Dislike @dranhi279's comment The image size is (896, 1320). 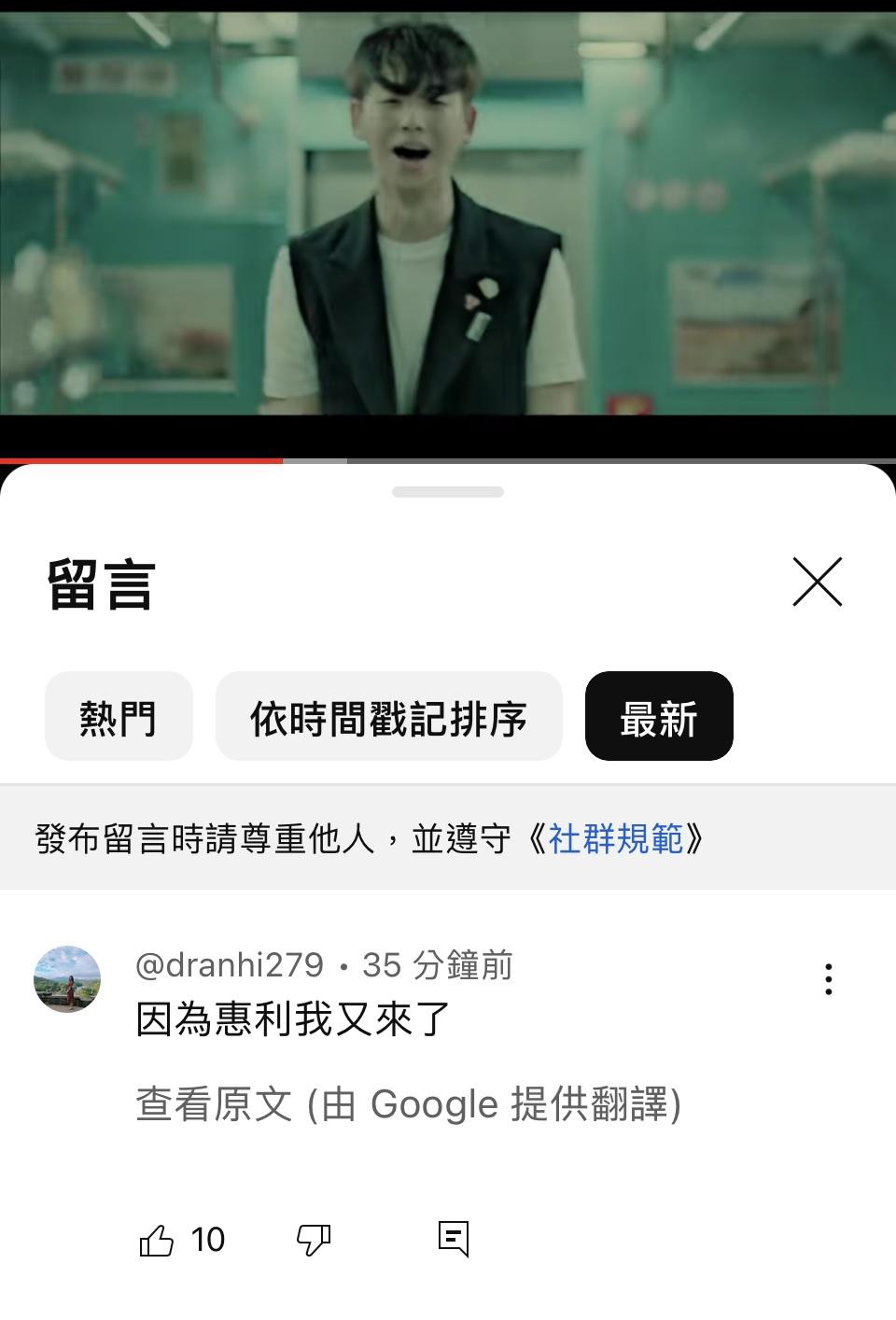coord(314,1240)
